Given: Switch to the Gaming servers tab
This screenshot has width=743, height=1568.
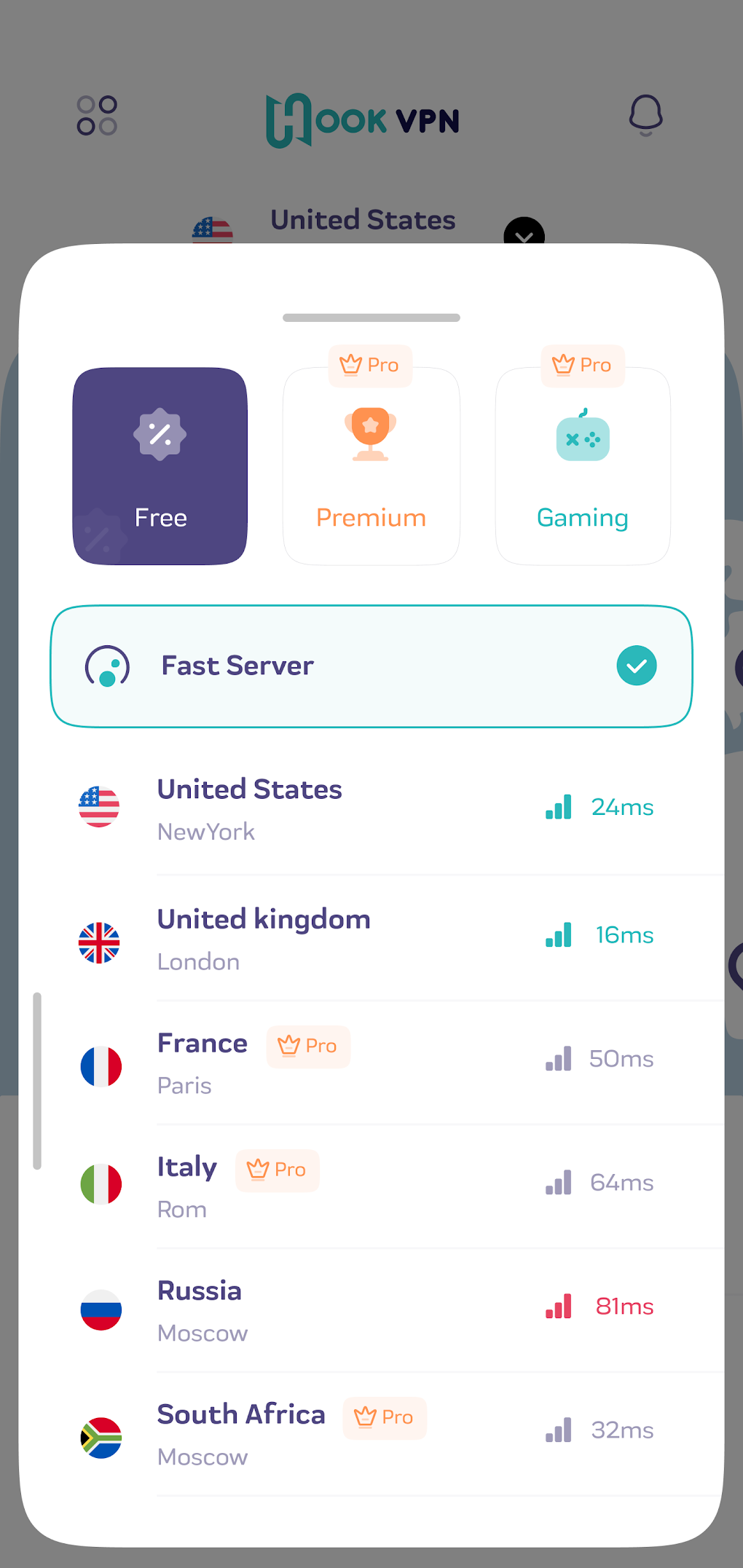Looking at the screenshot, I should [583, 466].
